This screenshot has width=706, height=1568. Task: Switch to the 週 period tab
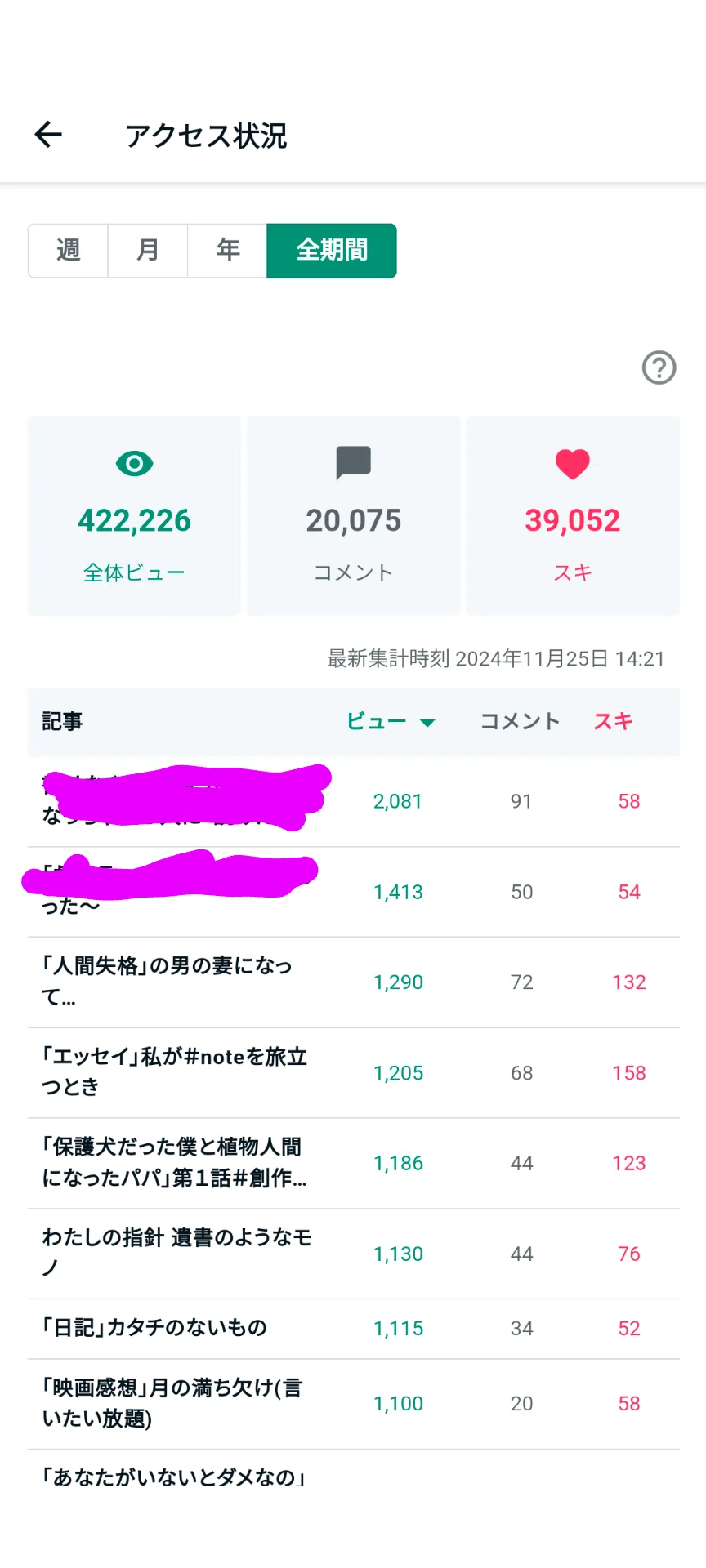[68, 251]
